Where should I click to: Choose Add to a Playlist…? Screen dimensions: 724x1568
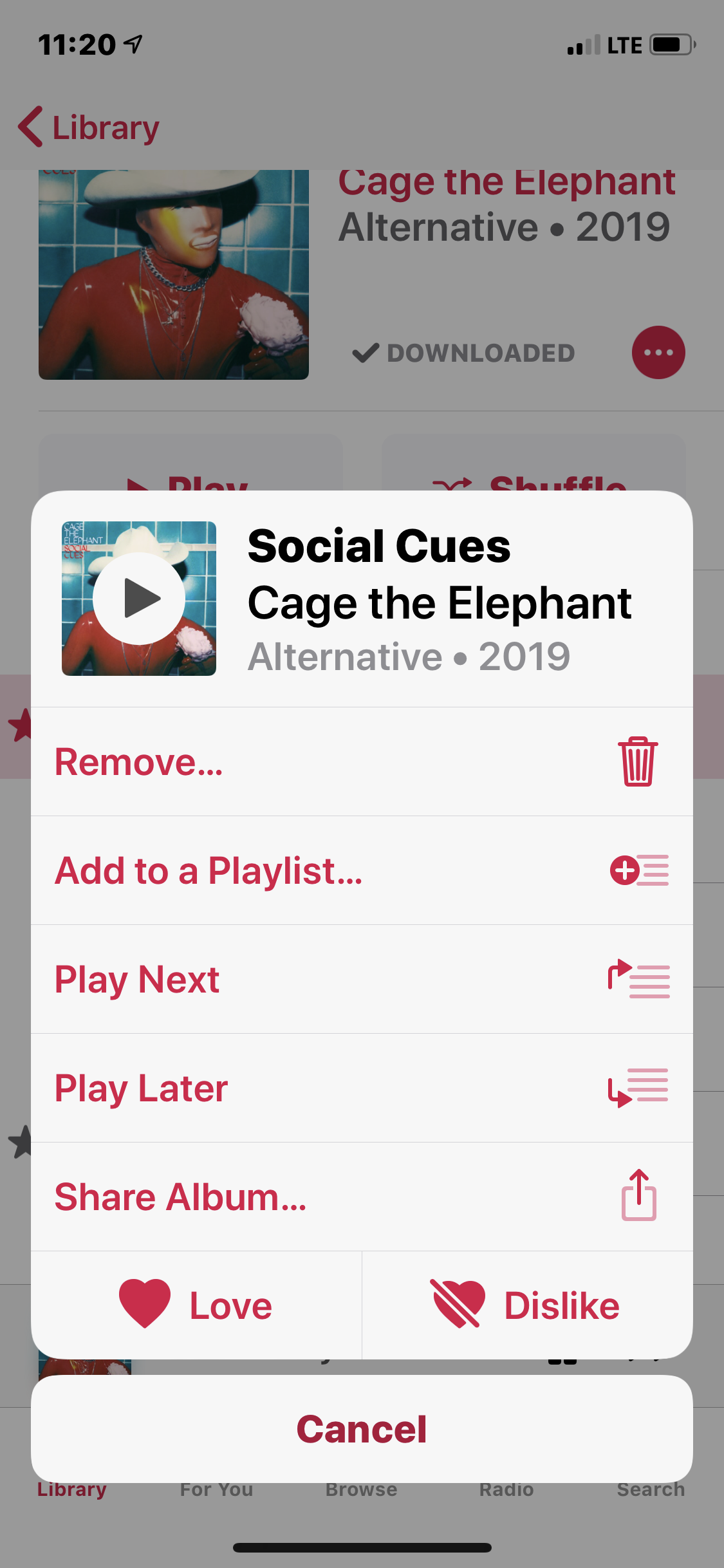pos(362,871)
